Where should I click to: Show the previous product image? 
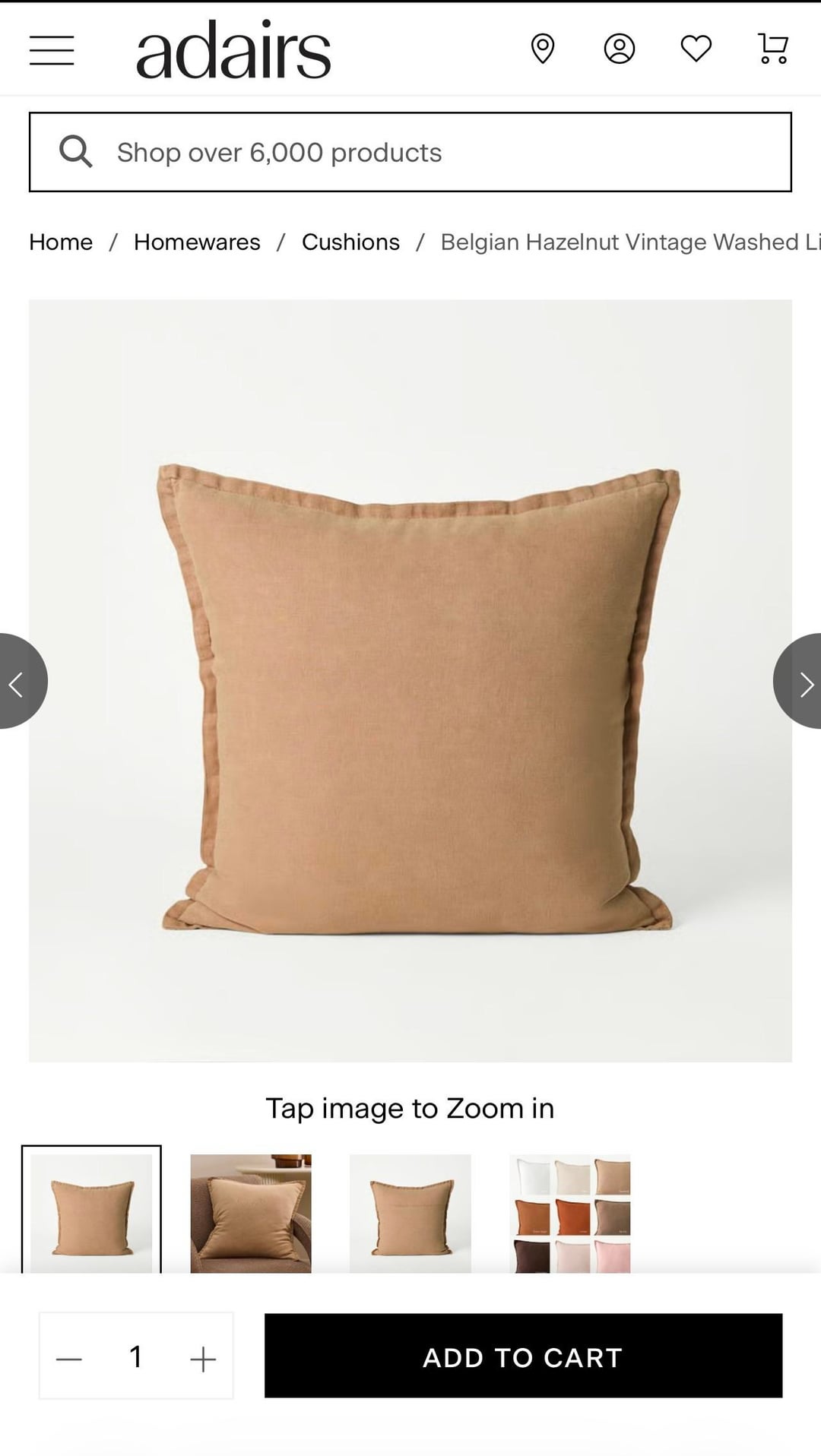pyautogui.click(x=18, y=682)
